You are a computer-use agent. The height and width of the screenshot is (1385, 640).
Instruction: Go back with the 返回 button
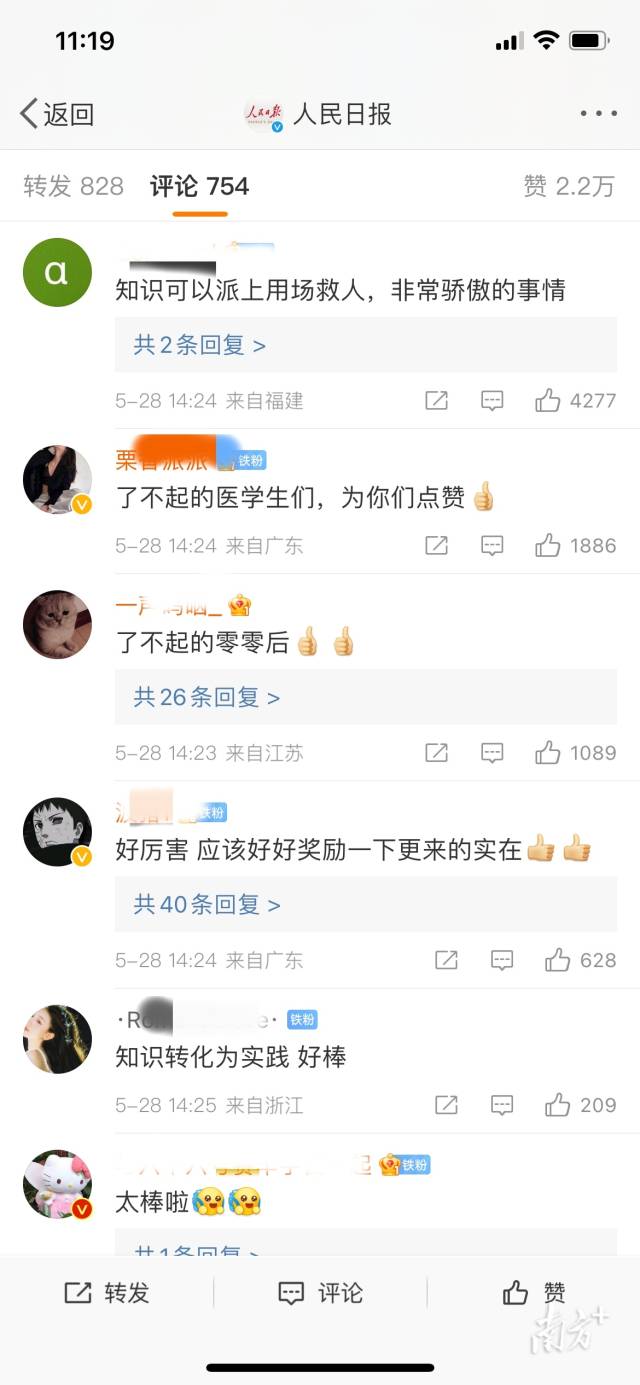tap(57, 114)
